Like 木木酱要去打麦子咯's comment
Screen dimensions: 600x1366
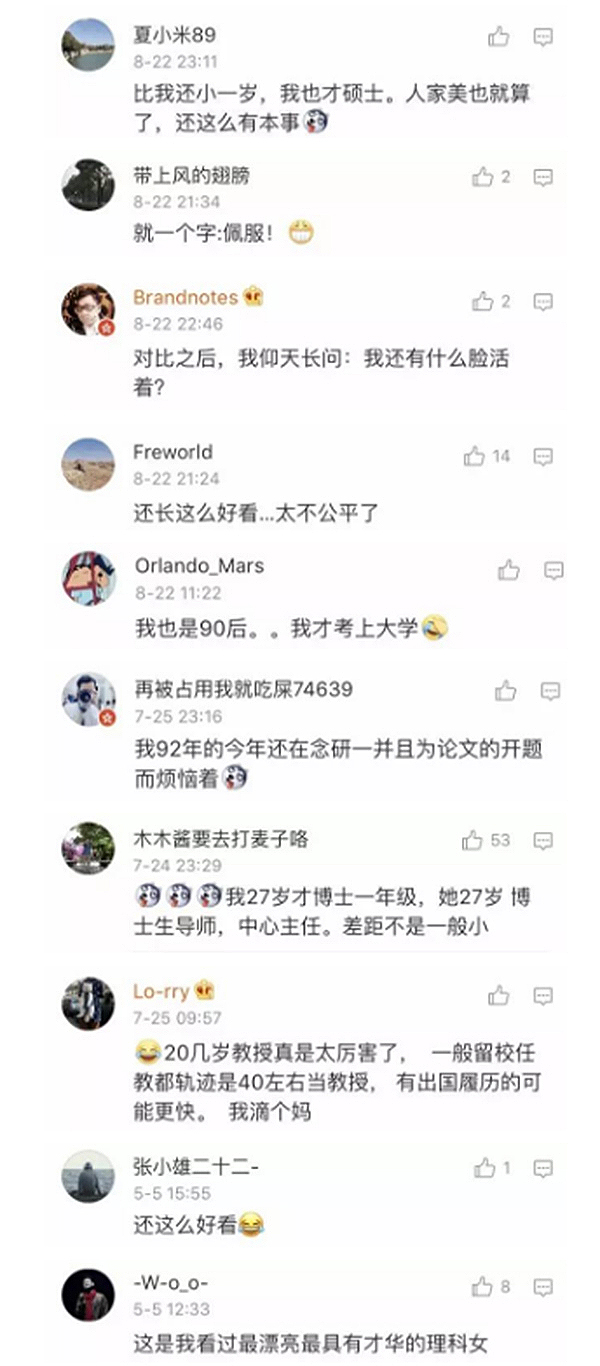click(473, 841)
